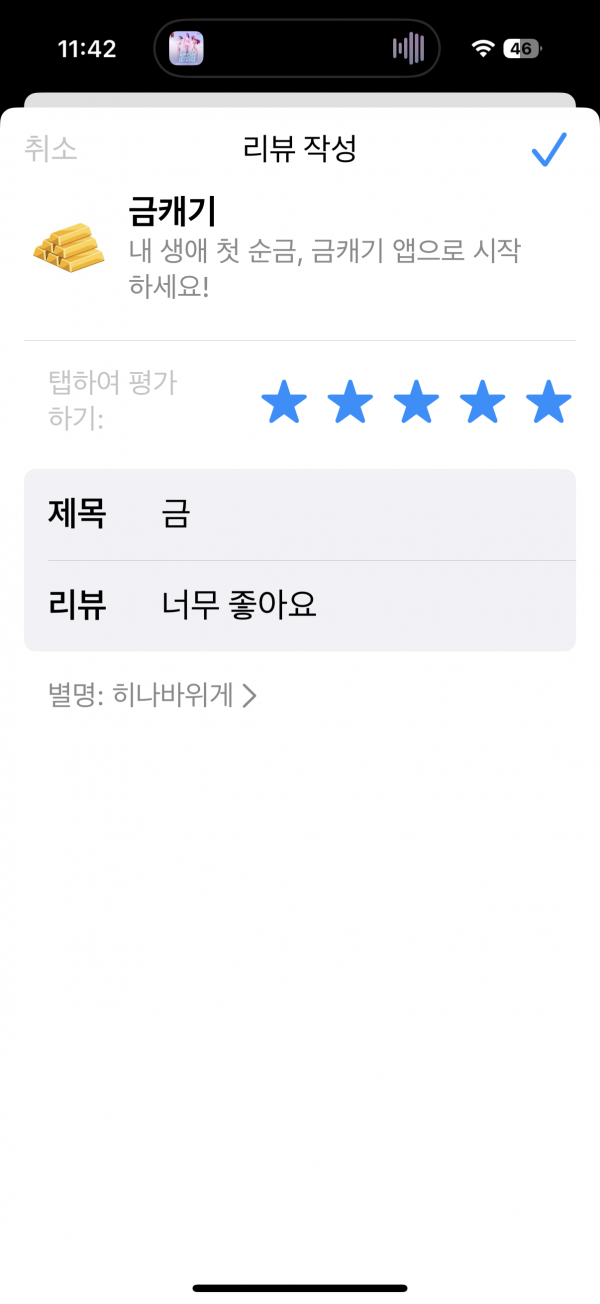The width and height of the screenshot is (600, 1304).
Task: Cancel the review with 취소
Action: [50, 149]
